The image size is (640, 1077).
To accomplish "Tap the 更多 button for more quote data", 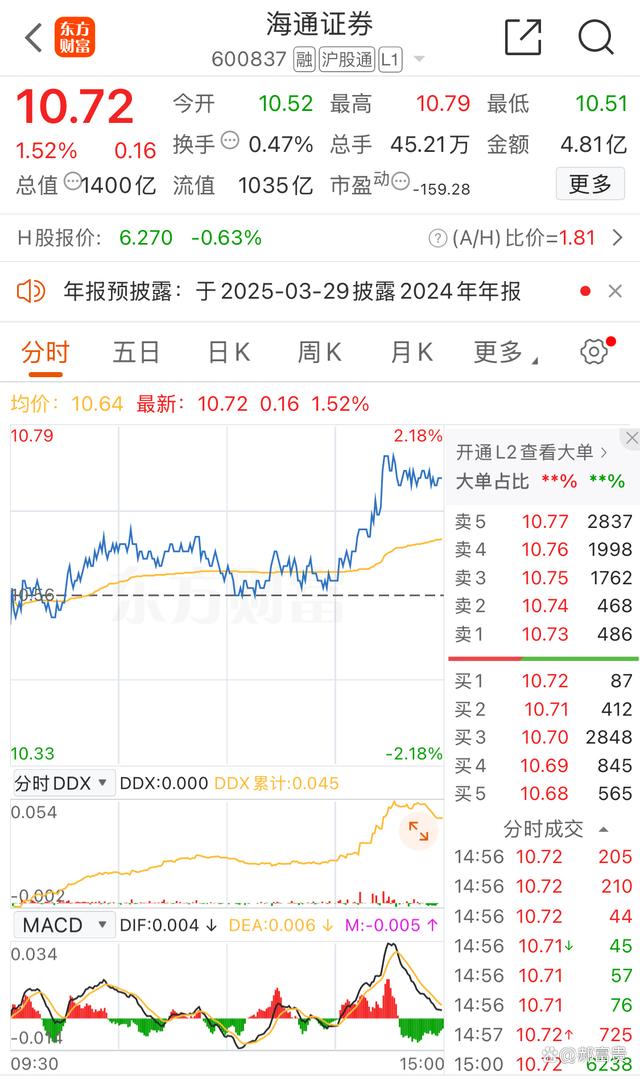I will (590, 184).
